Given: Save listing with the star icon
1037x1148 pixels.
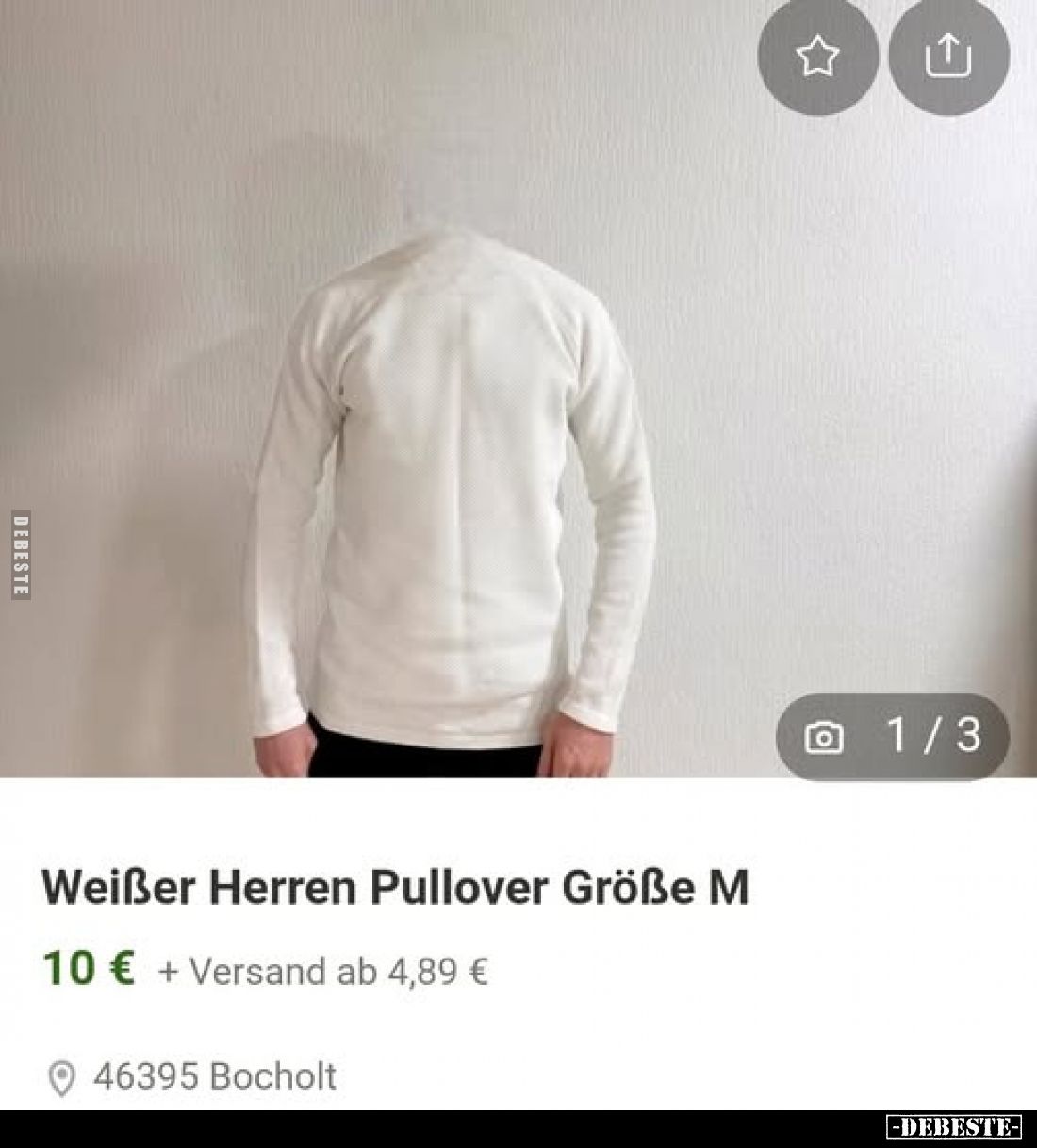Looking at the screenshot, I should tap(816, 57).
